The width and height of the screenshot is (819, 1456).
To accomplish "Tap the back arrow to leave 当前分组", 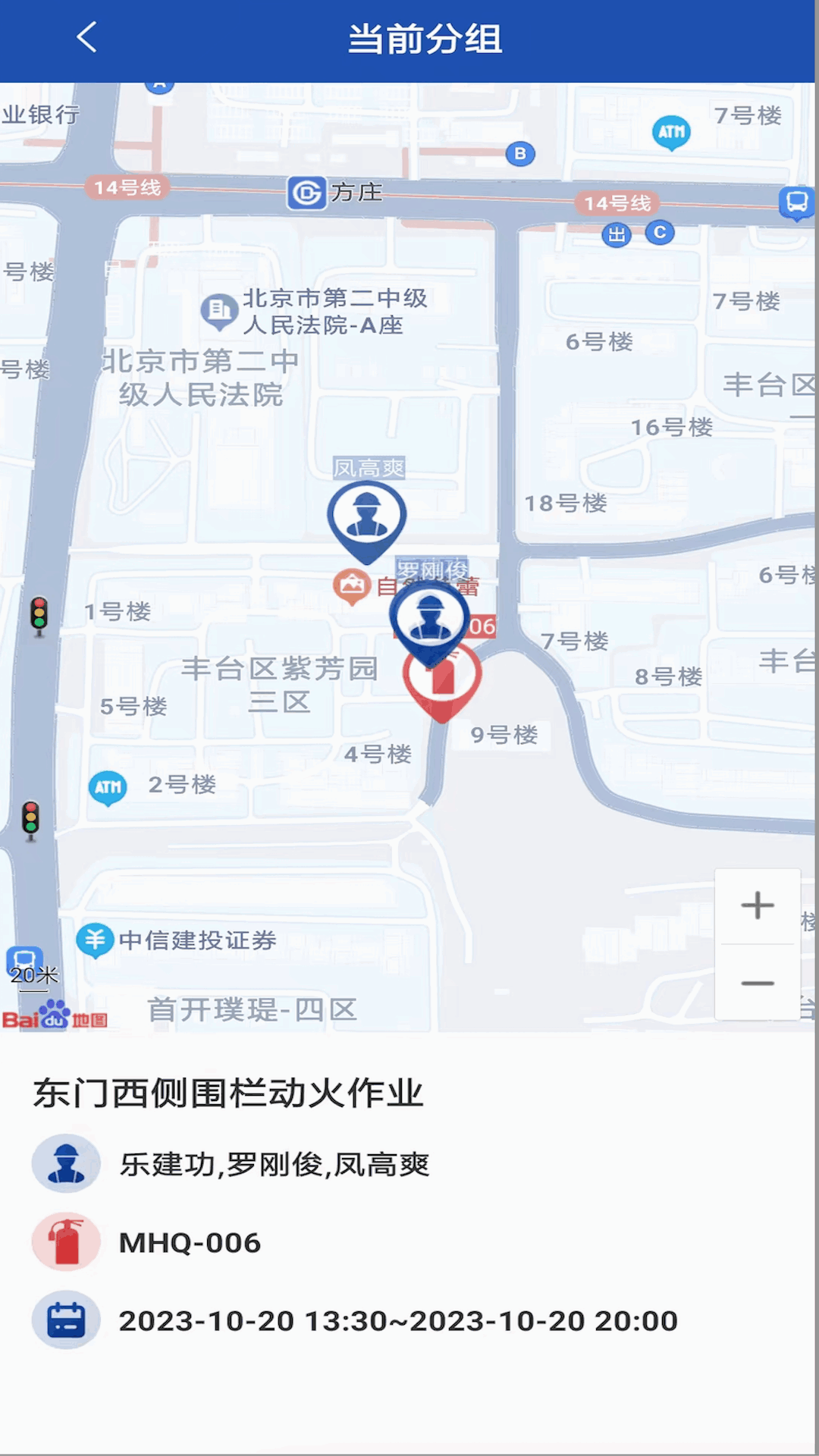I will [x=86, y=37].
